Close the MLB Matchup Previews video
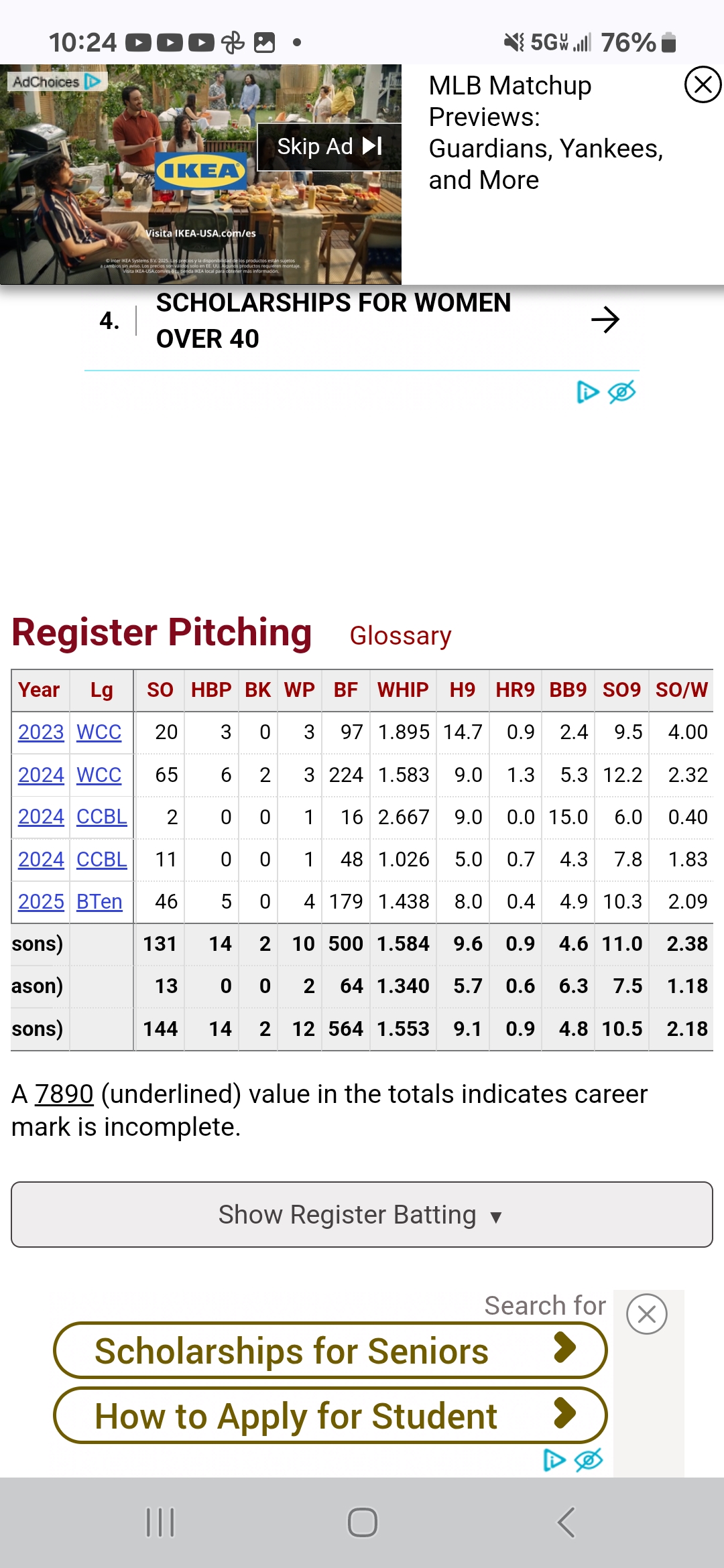 [x=703, y=85]
